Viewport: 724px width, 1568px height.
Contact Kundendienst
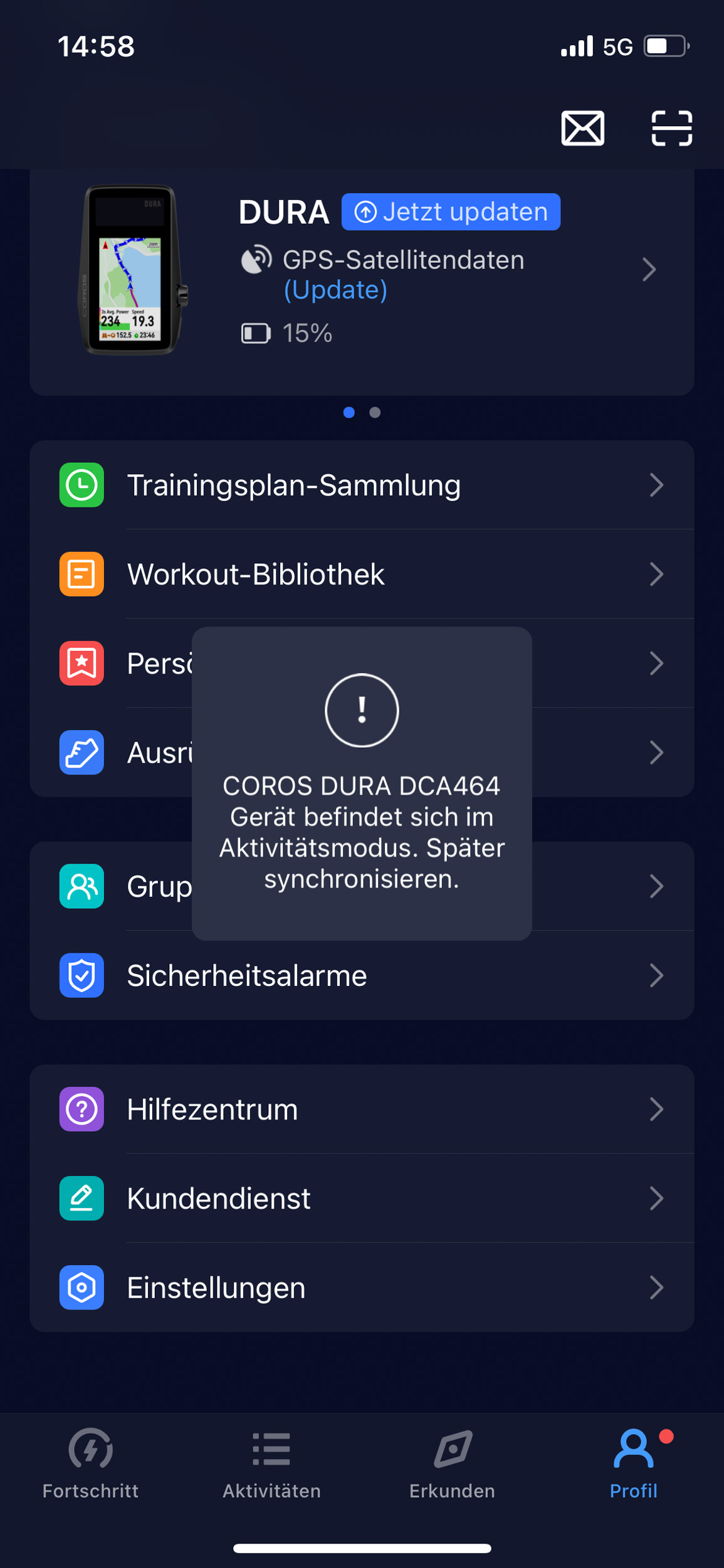tap(362, 1198)
